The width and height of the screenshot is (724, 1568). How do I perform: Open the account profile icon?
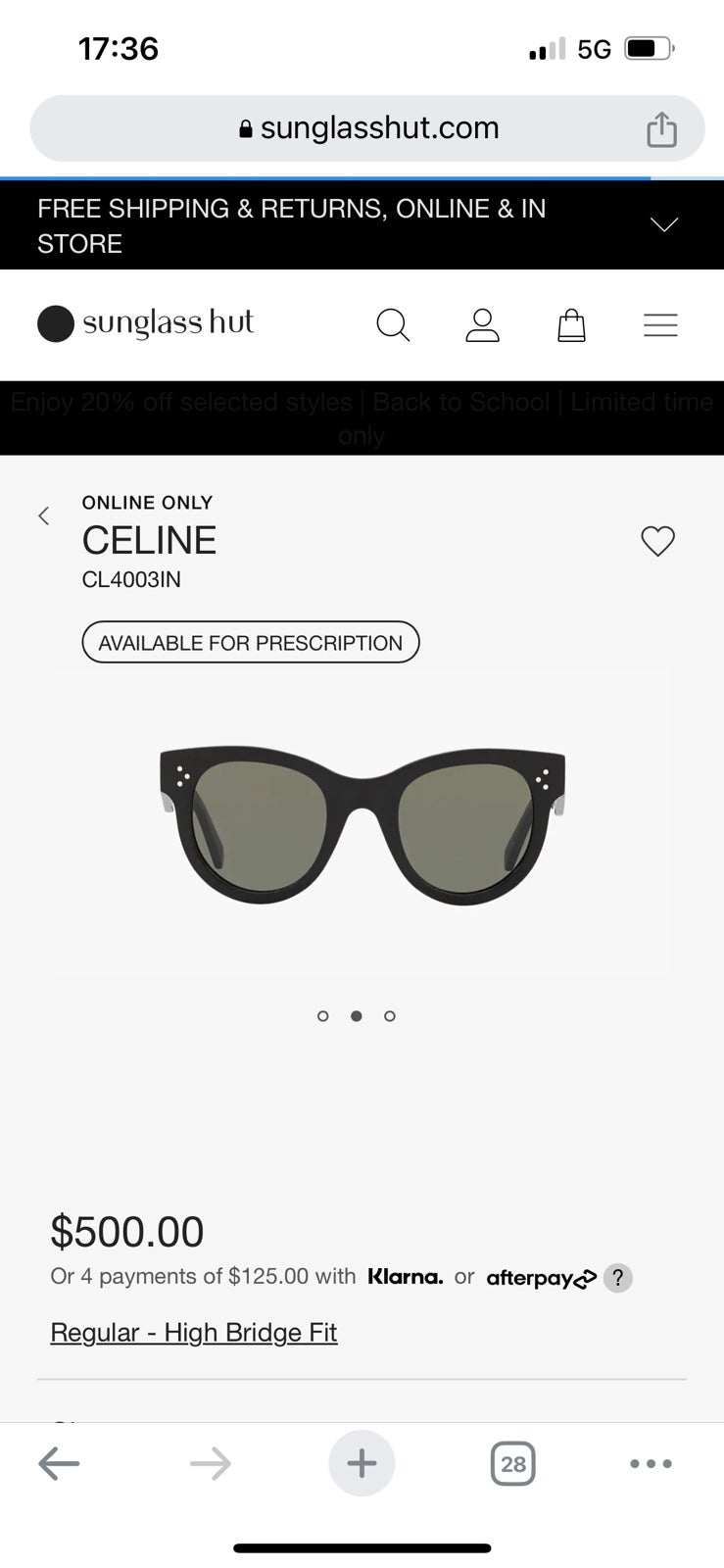tap(482, 324)
